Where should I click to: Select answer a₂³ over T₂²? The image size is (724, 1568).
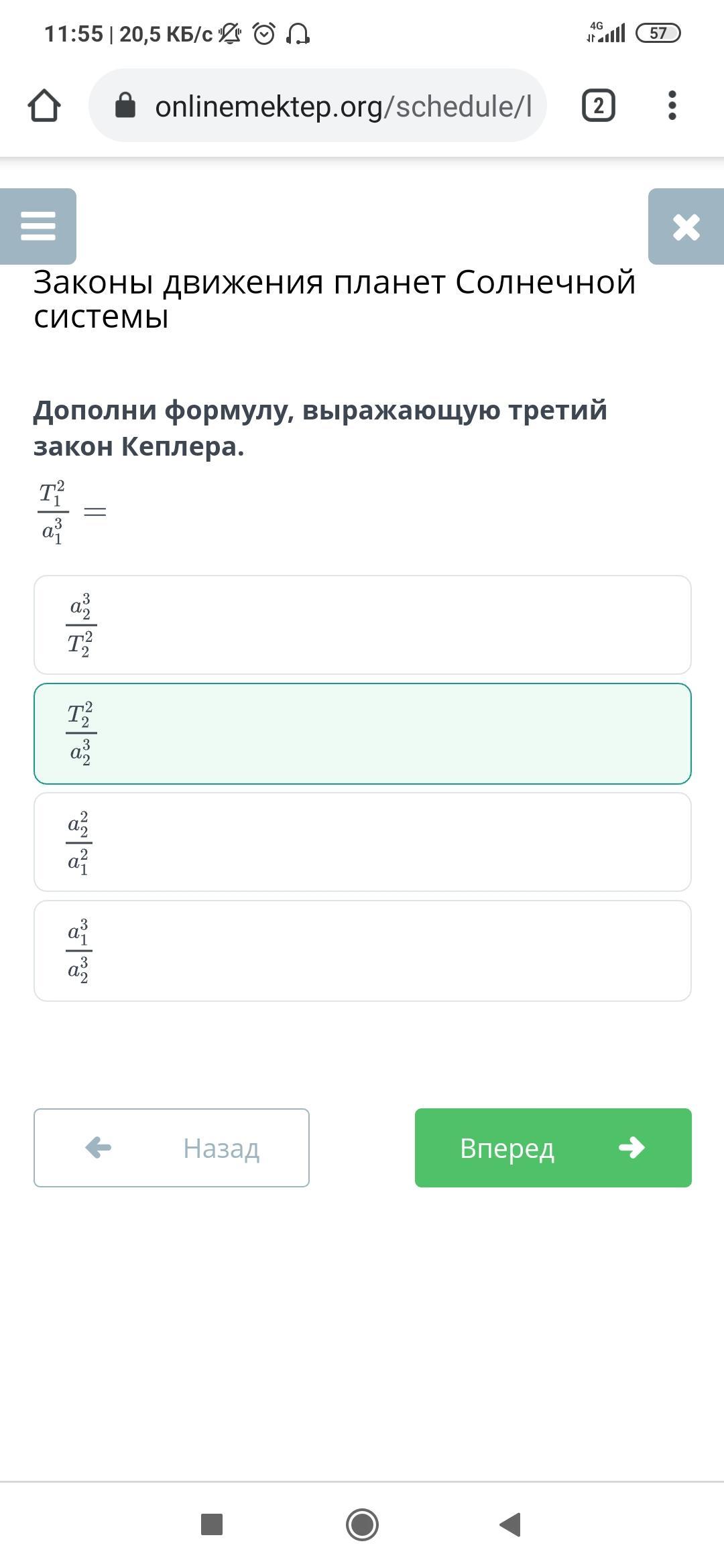[363, 625]
